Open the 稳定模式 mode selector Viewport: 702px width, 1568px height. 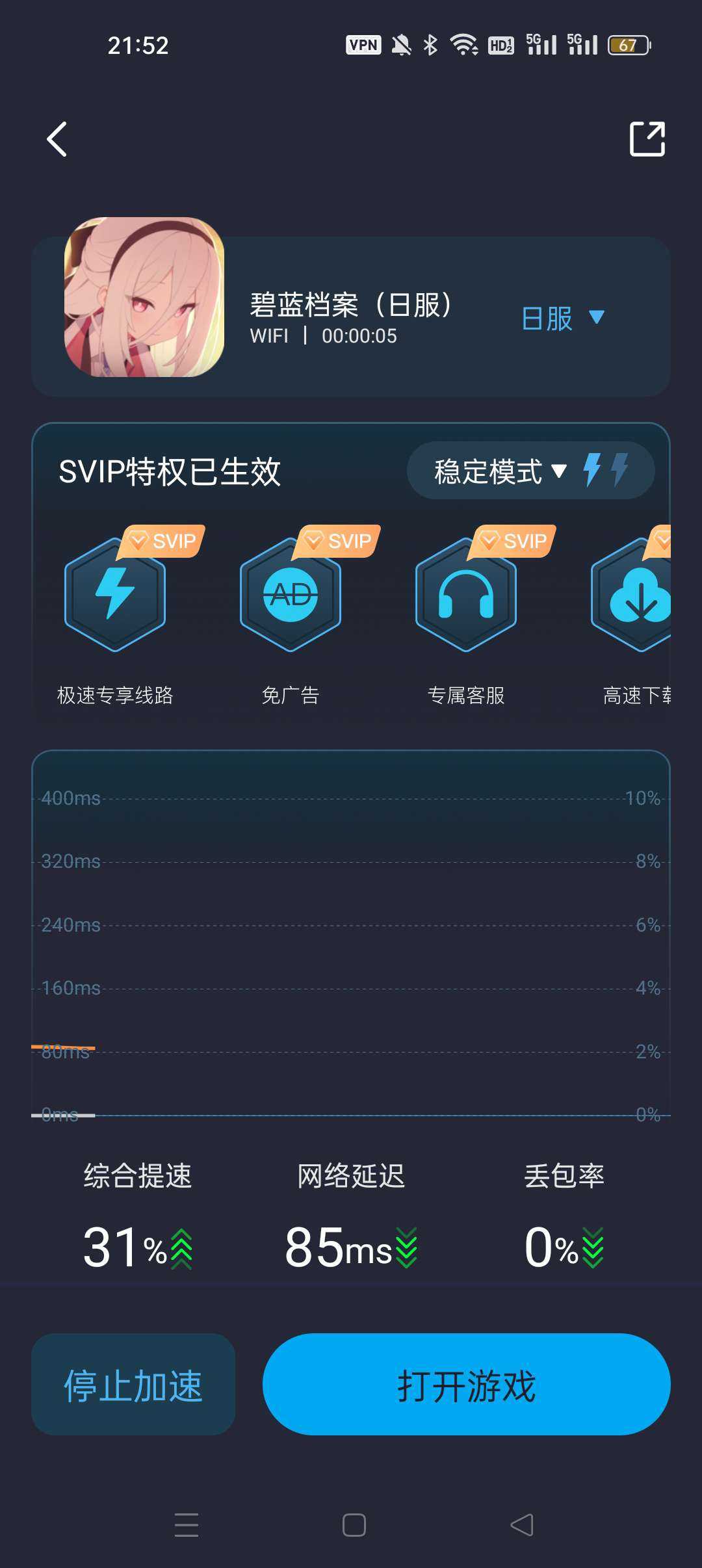point(500,471)
